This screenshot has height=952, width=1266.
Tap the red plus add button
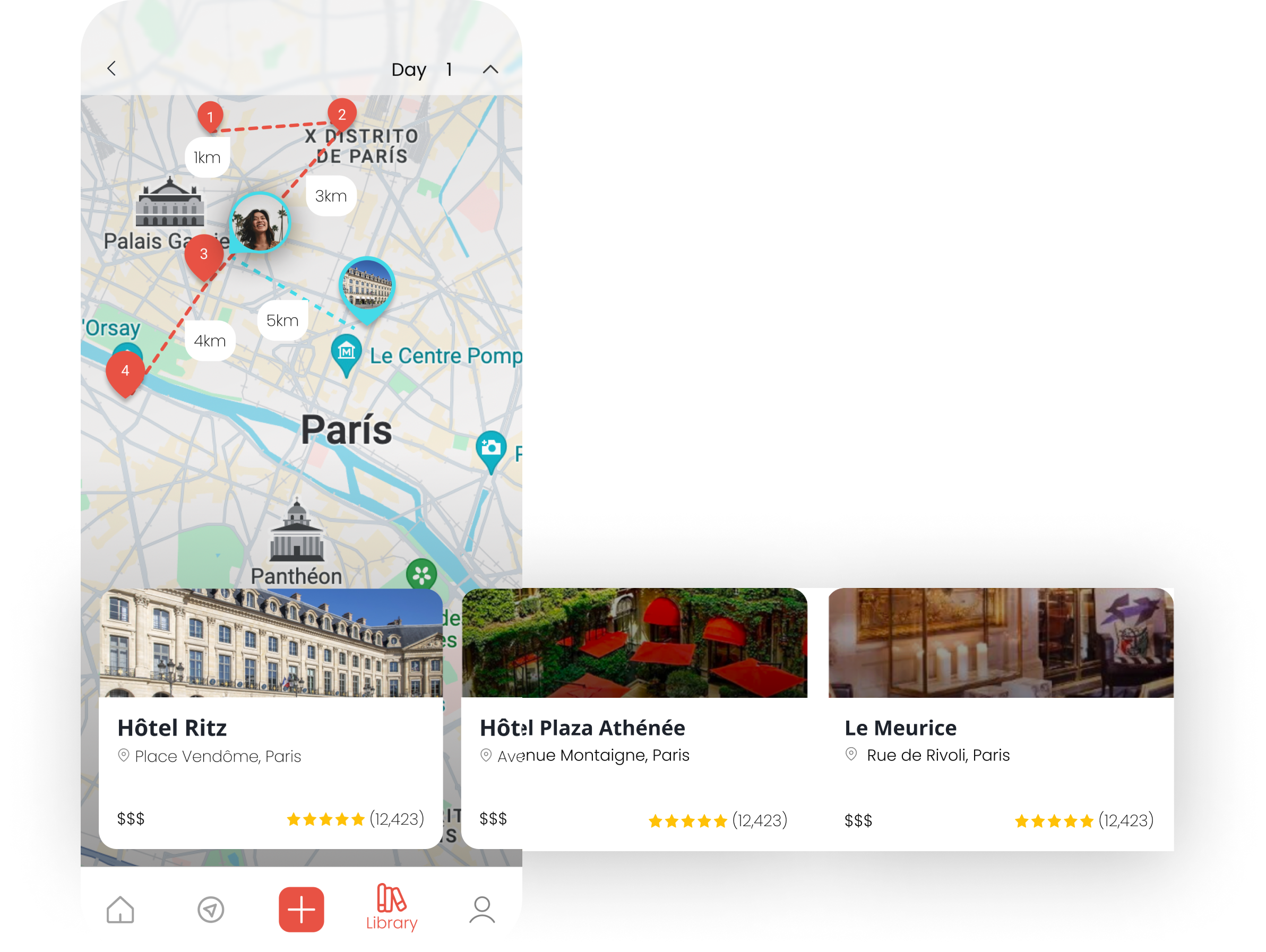point(301,909)
